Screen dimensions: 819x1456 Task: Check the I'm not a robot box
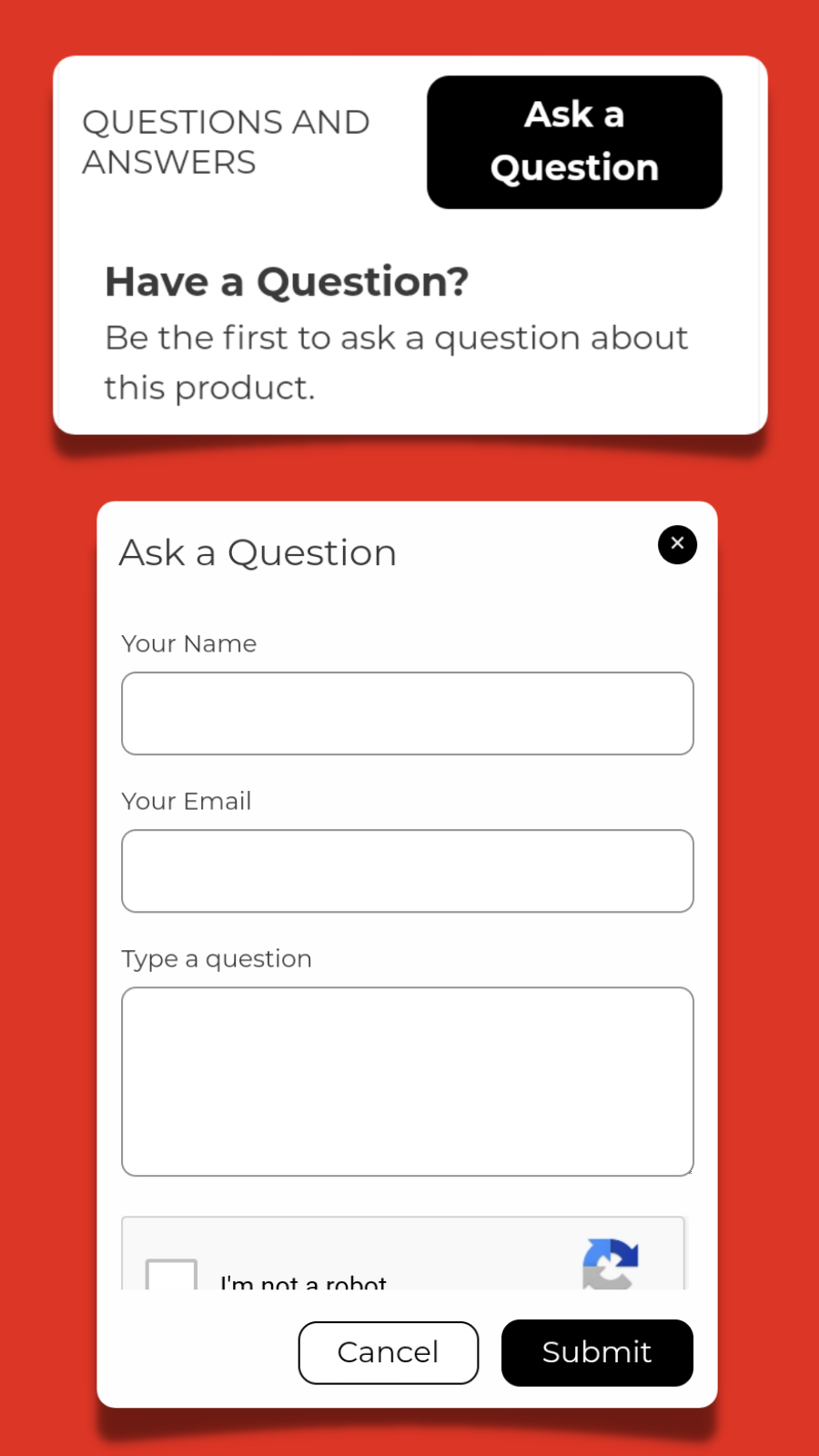coord(171,1275)
